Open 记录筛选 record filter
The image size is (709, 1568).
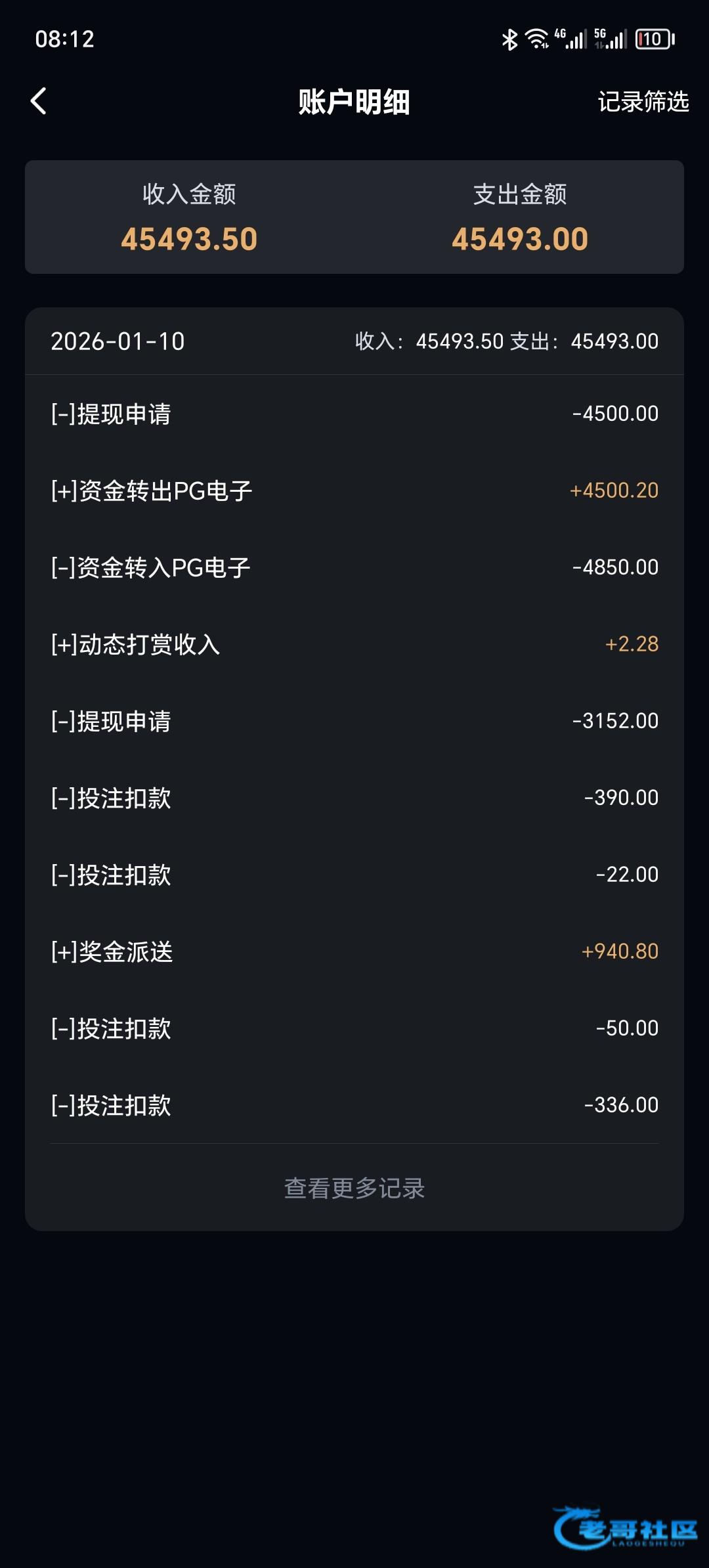(x=643, y=102)
